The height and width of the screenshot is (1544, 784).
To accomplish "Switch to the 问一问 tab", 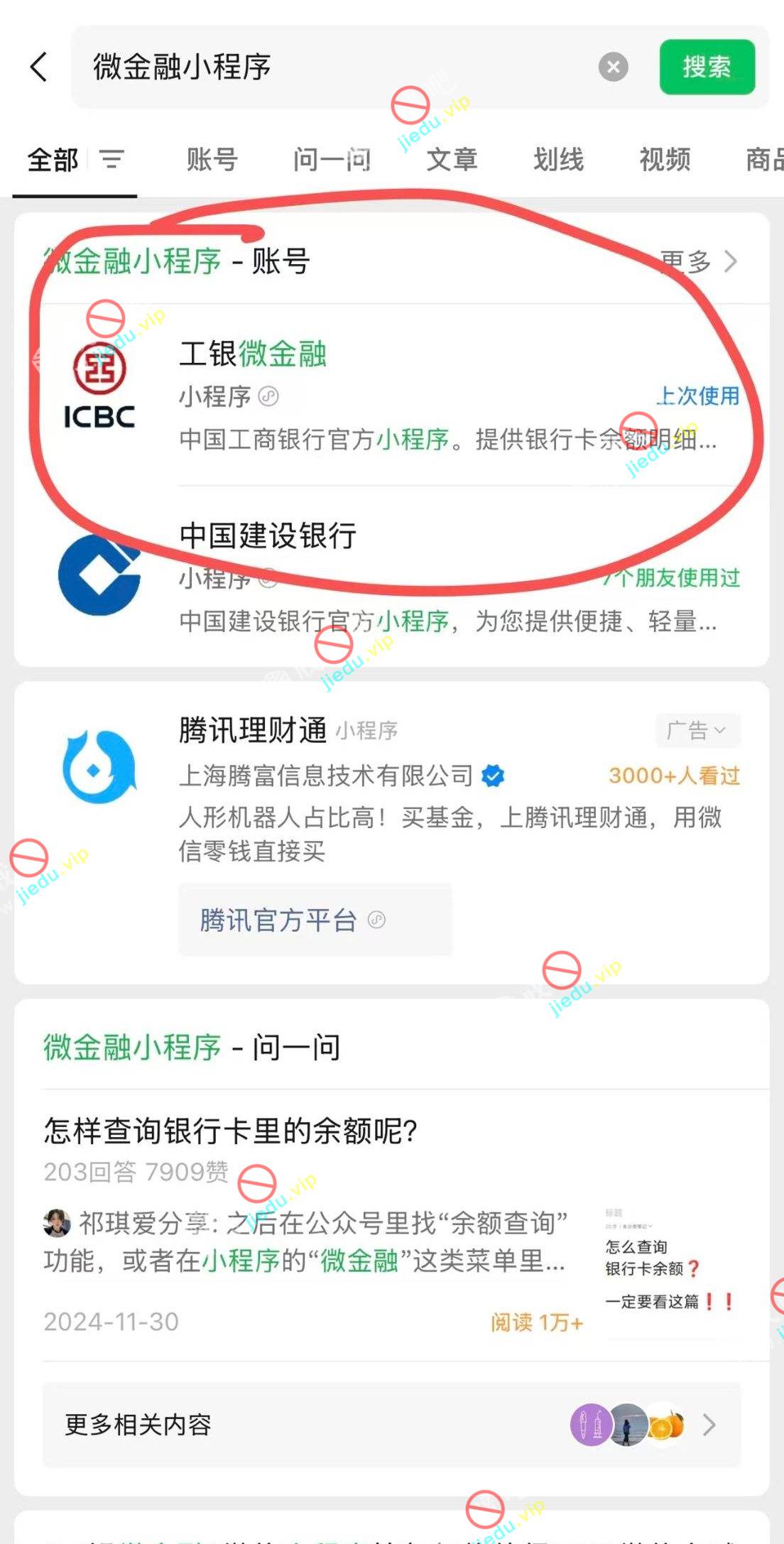I will (x=332, y=160).
